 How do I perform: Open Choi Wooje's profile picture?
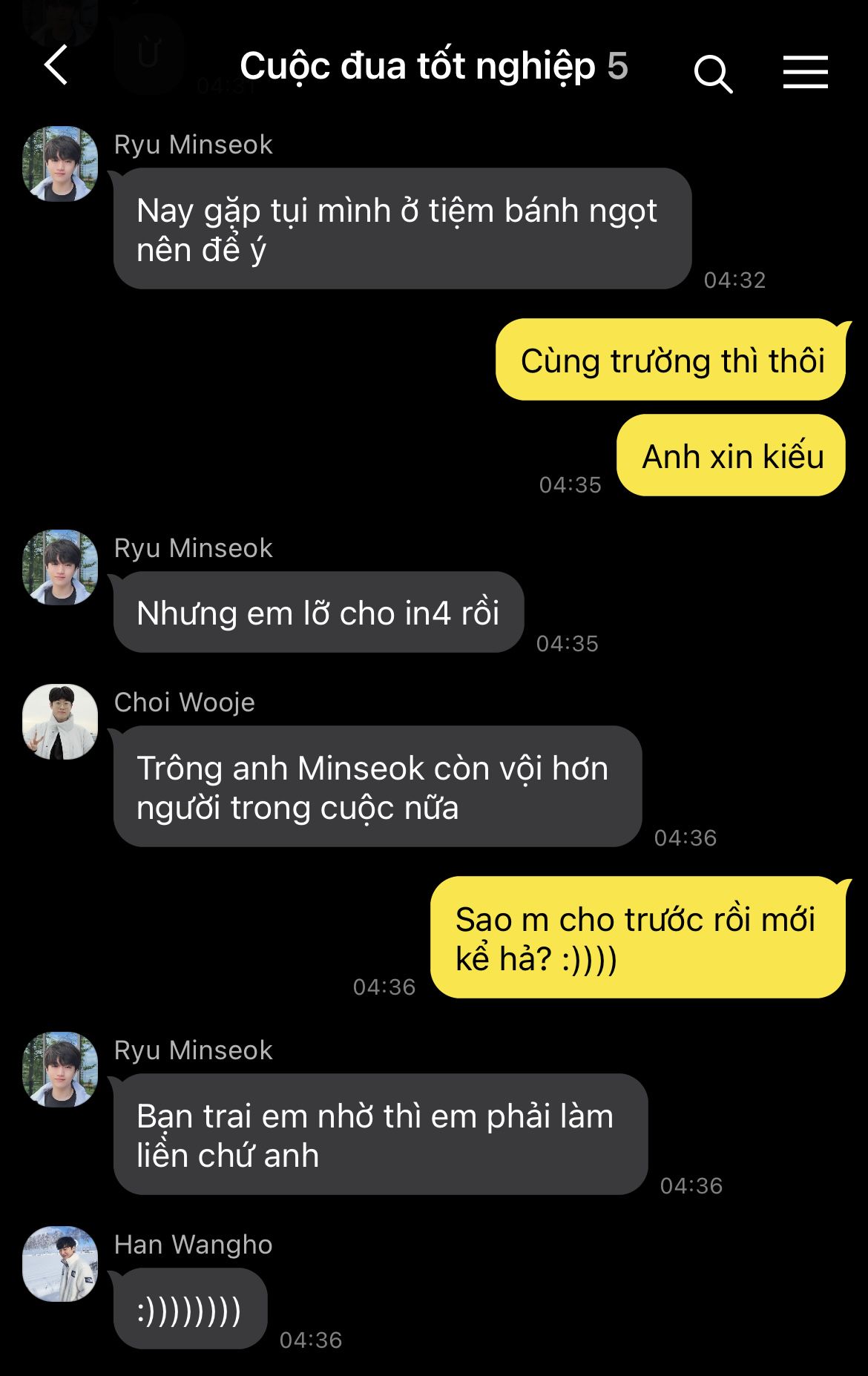(60, 722)
